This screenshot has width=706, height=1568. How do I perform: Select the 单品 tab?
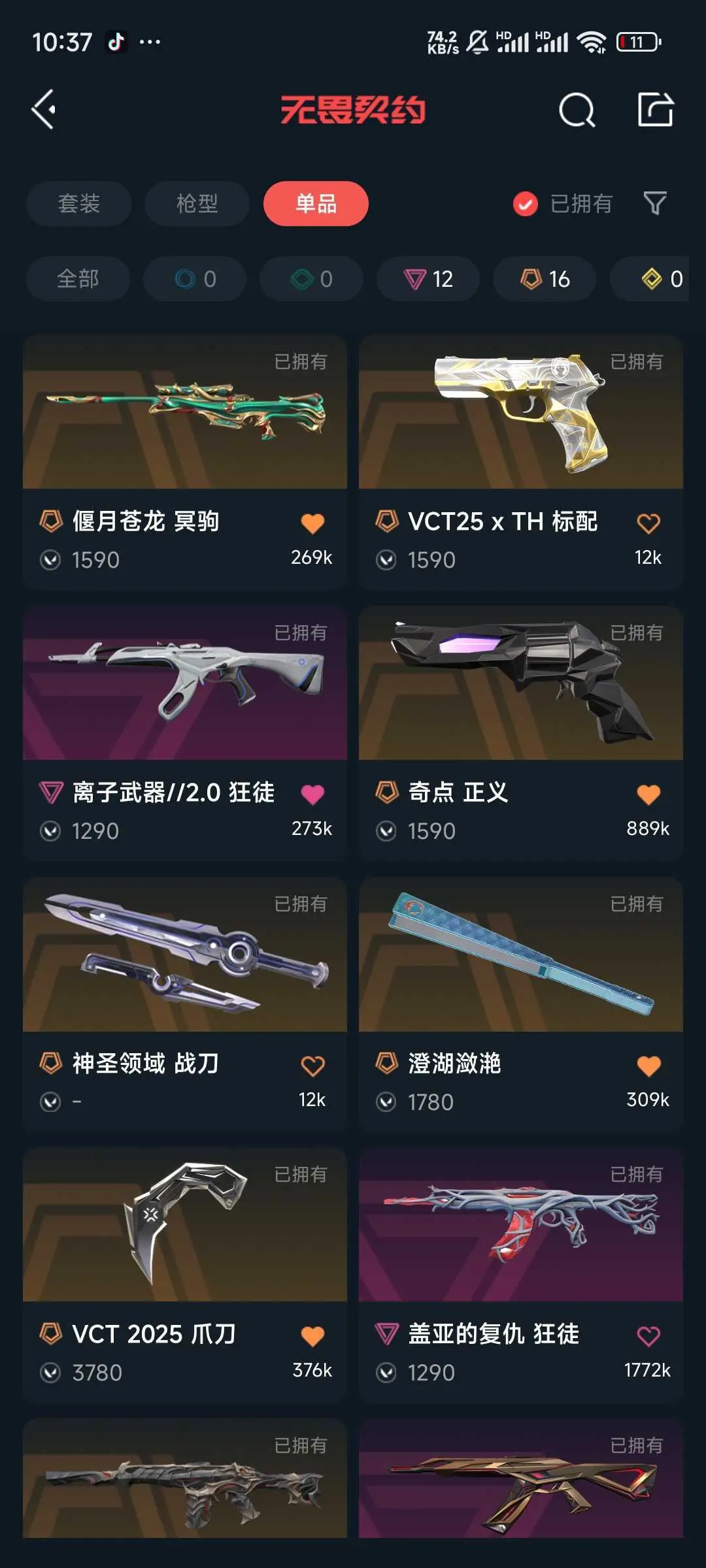pyautogui.click(x=316, y=204)
